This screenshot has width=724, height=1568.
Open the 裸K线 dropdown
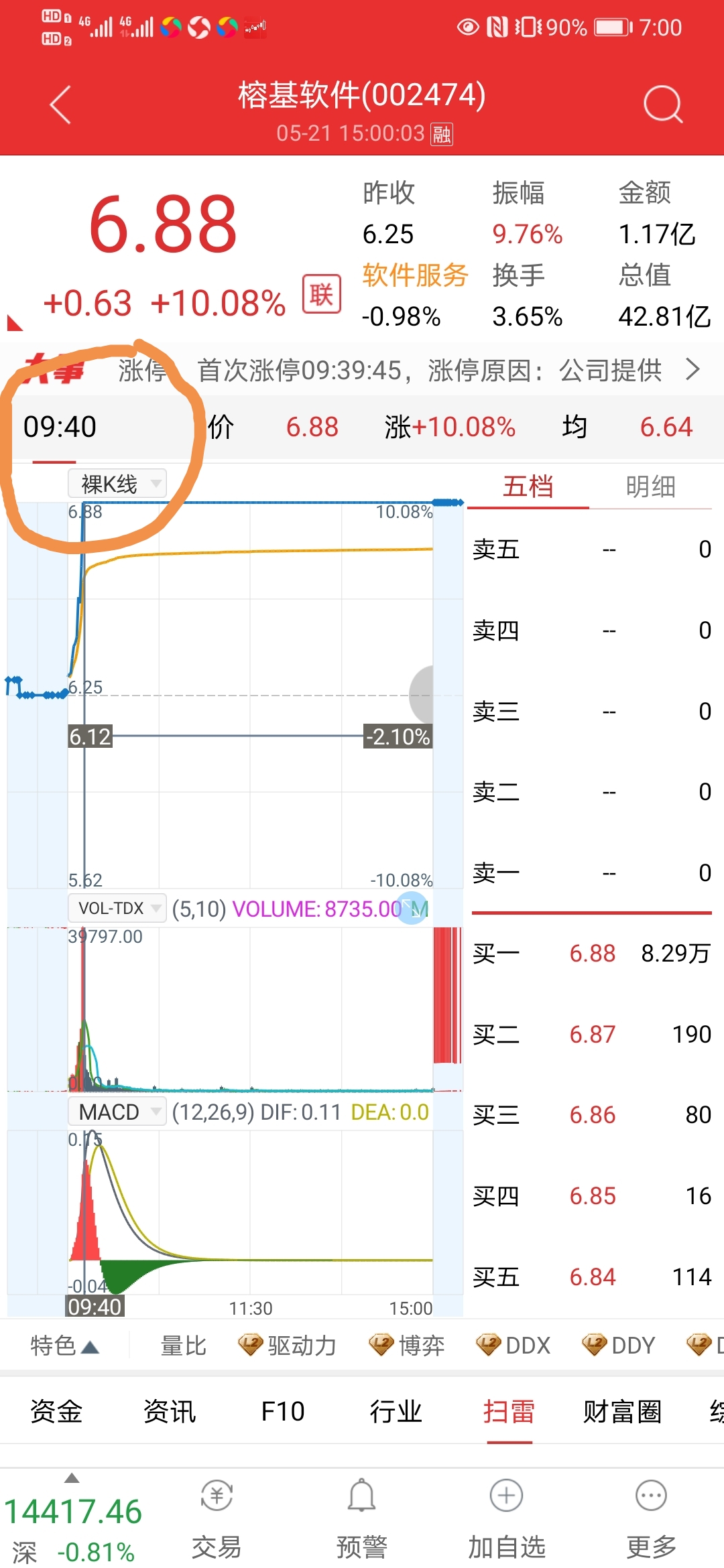tap(117, 483)
